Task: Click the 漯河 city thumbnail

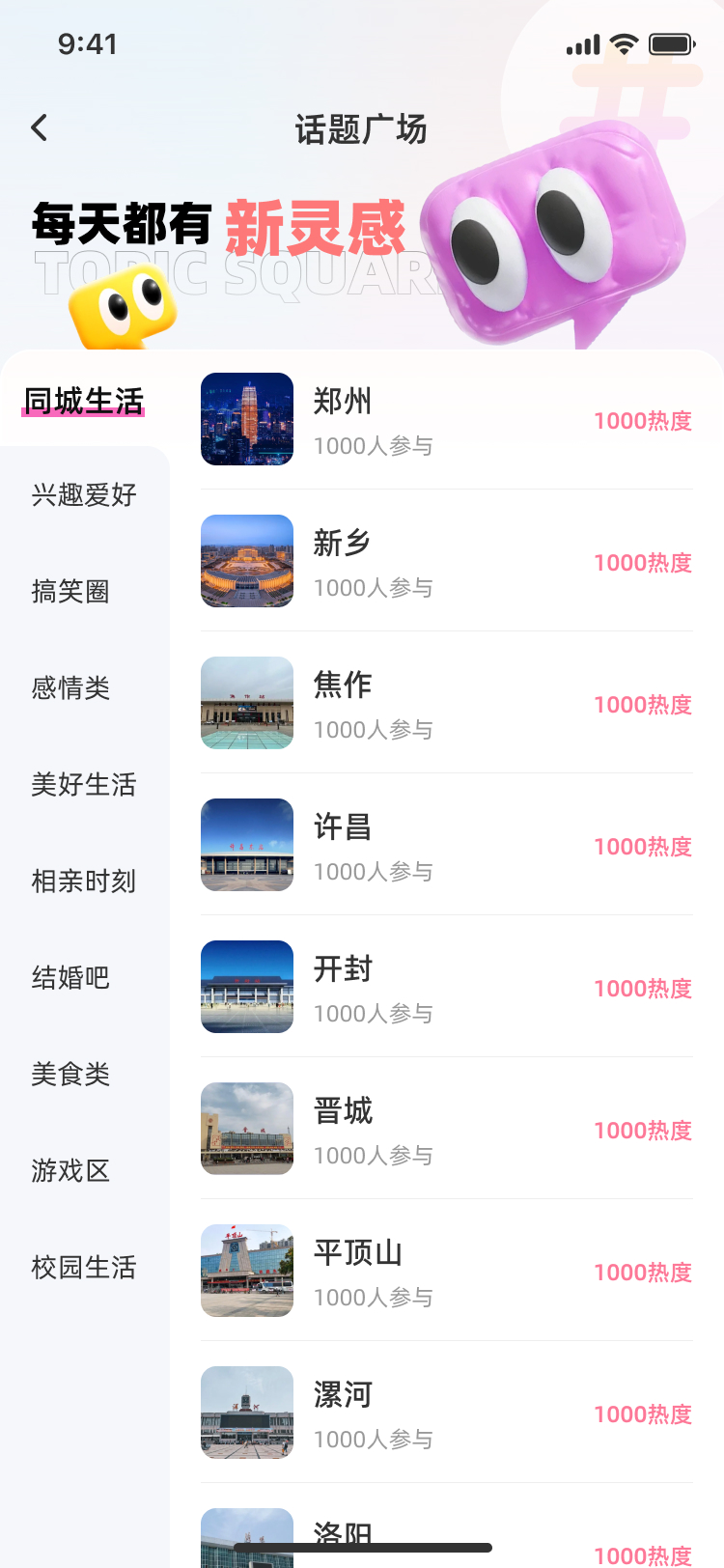Action: (x=246, y=1413)
